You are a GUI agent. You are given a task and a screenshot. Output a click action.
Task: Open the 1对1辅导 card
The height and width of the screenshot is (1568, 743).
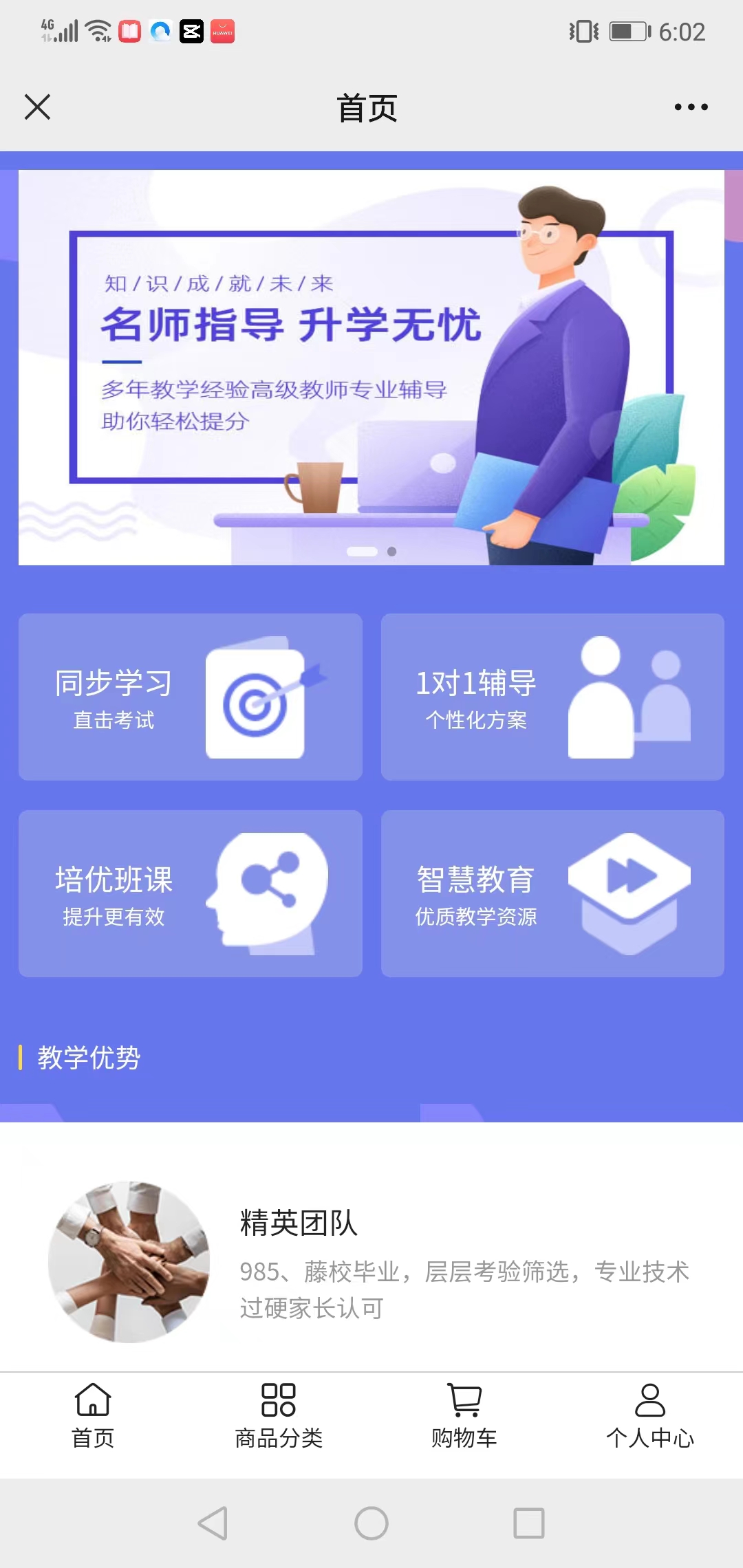tap(552, 697)
